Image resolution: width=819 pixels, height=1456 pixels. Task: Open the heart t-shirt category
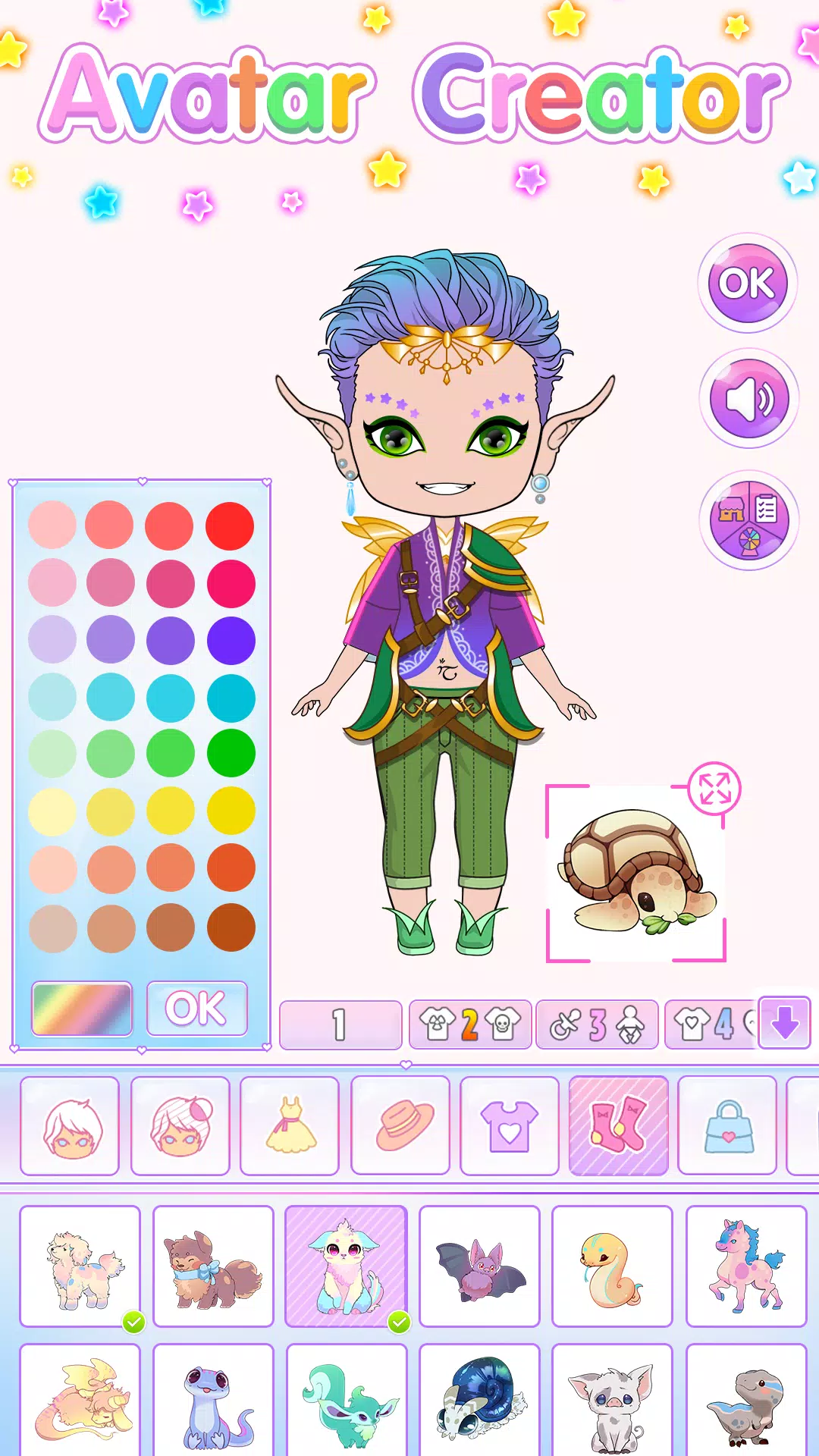pyautogui.click(x=509, y=1125)
